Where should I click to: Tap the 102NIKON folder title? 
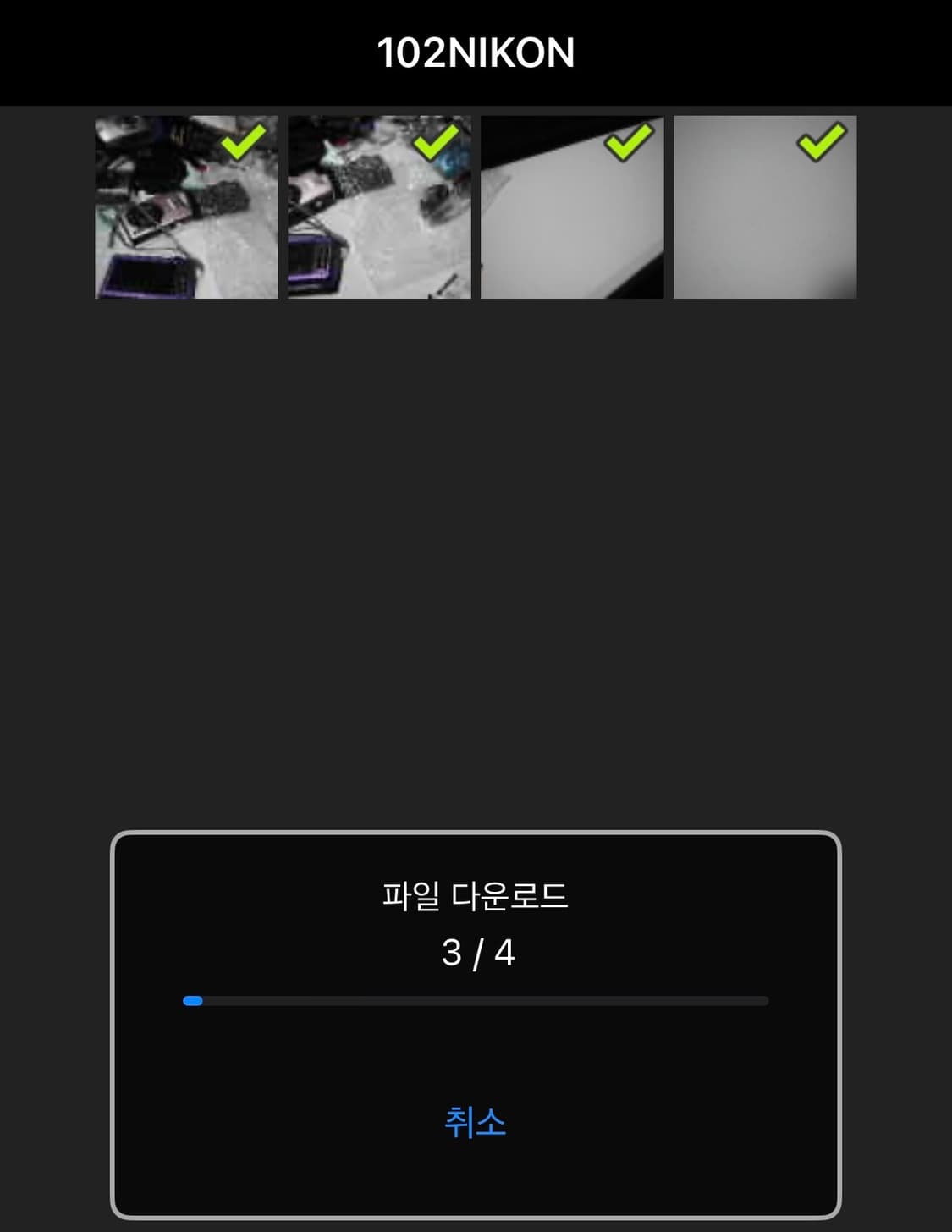click(476, 52)
